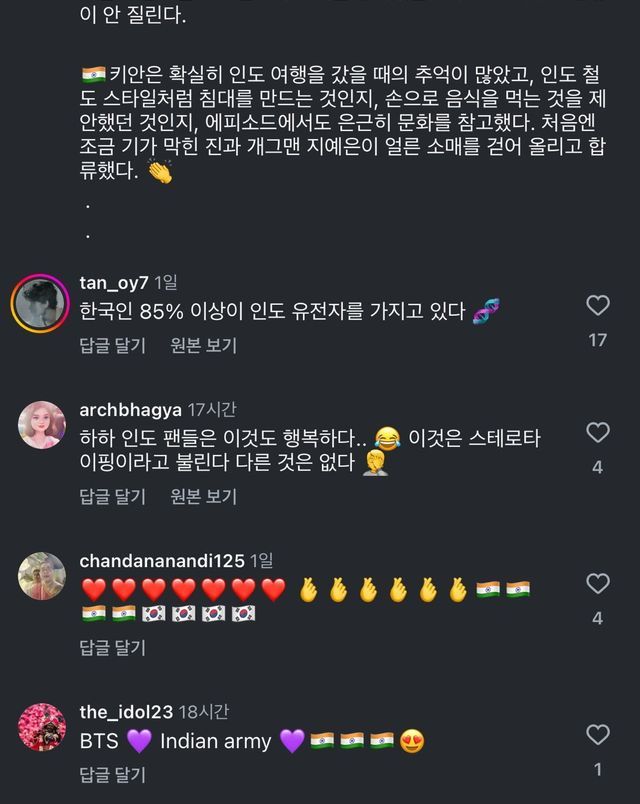This screenshot has height=804, width=640.
Task: Like chandananandi125's emoji comment
Action: (x=597, y=584)
